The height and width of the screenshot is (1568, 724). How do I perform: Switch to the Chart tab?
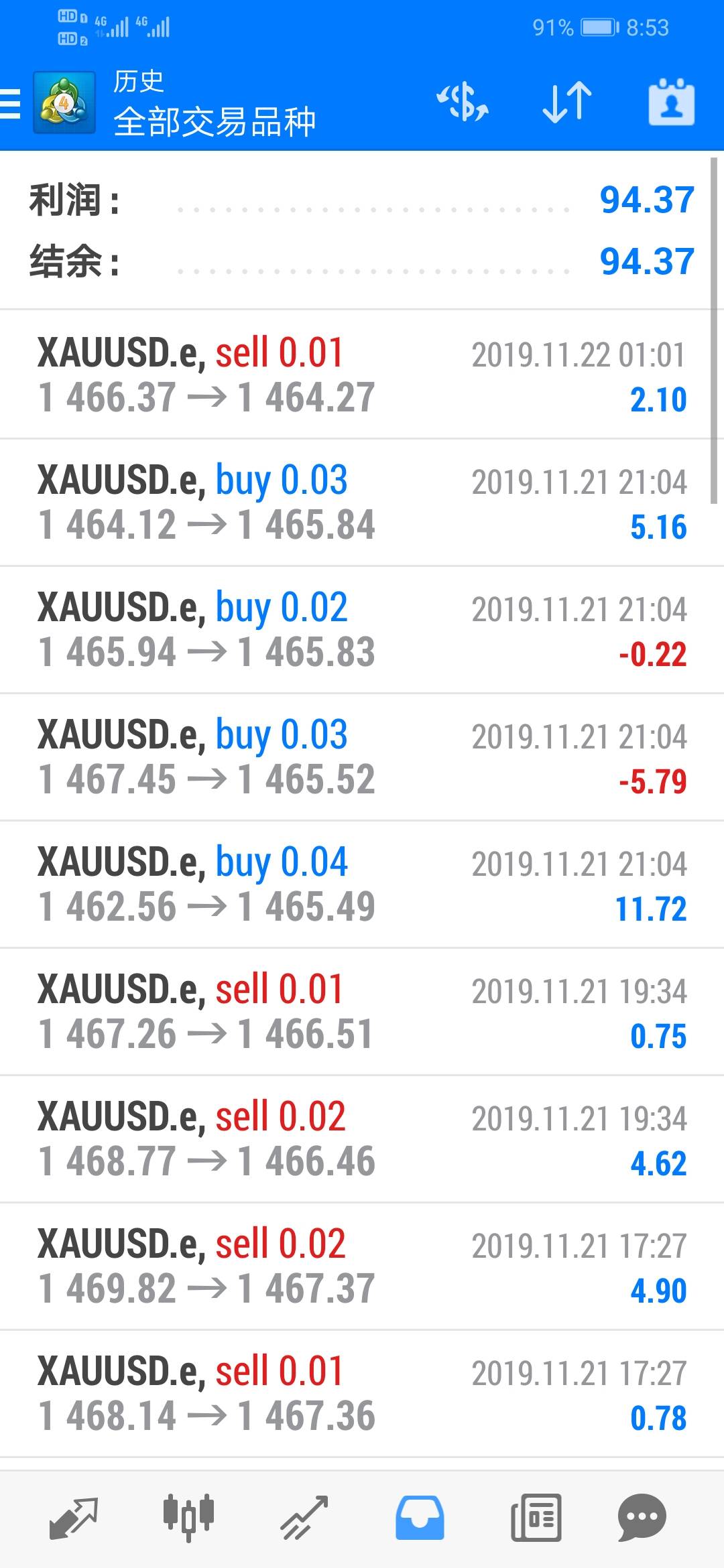[188, 1517]
